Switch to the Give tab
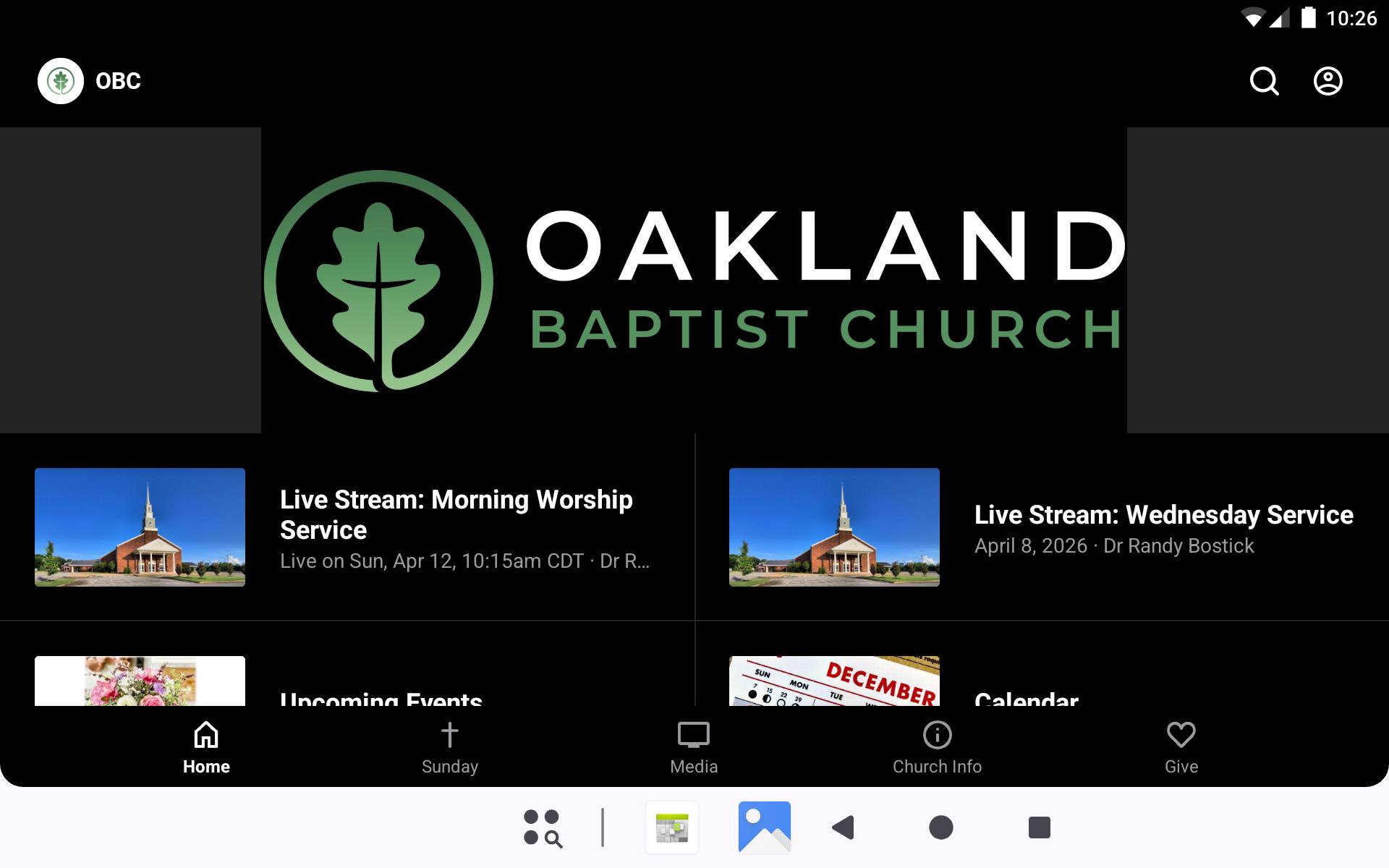The width and height of the screenshot is (1389, 868). 1181,748
